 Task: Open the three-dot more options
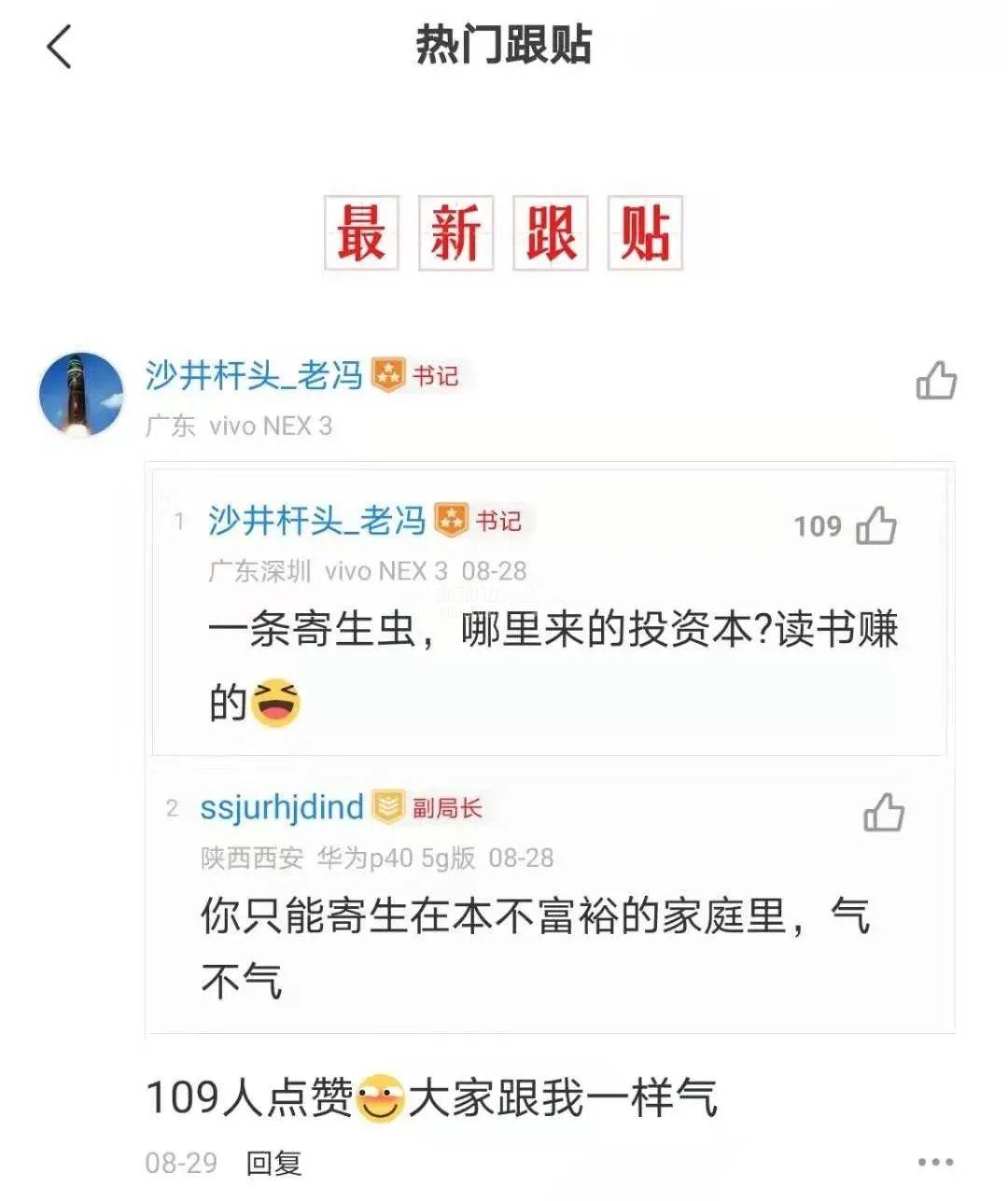click(935, 1162)
